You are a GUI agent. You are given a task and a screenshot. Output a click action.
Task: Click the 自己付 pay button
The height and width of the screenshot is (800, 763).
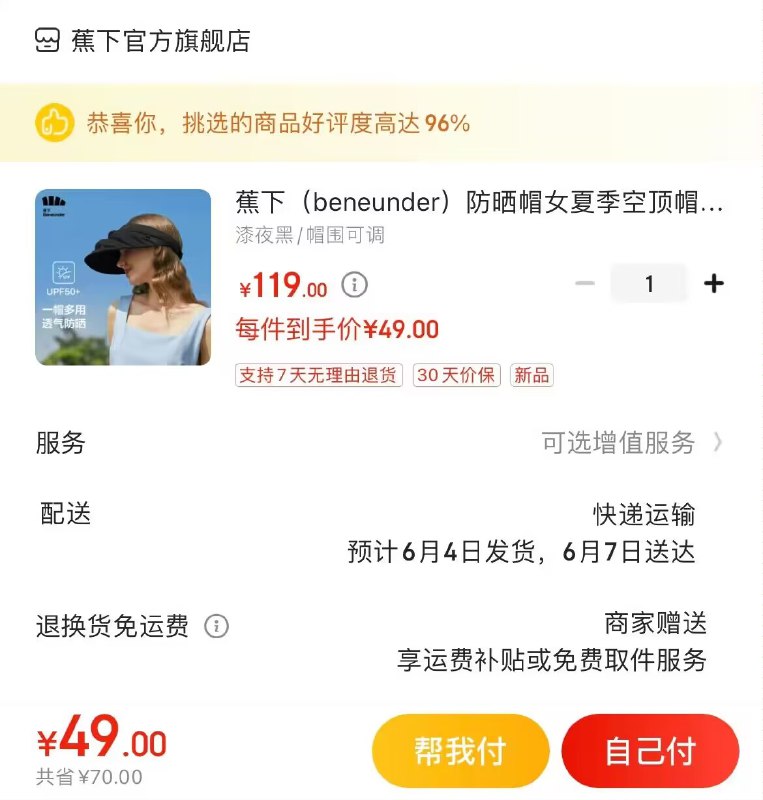pos(650,750)
